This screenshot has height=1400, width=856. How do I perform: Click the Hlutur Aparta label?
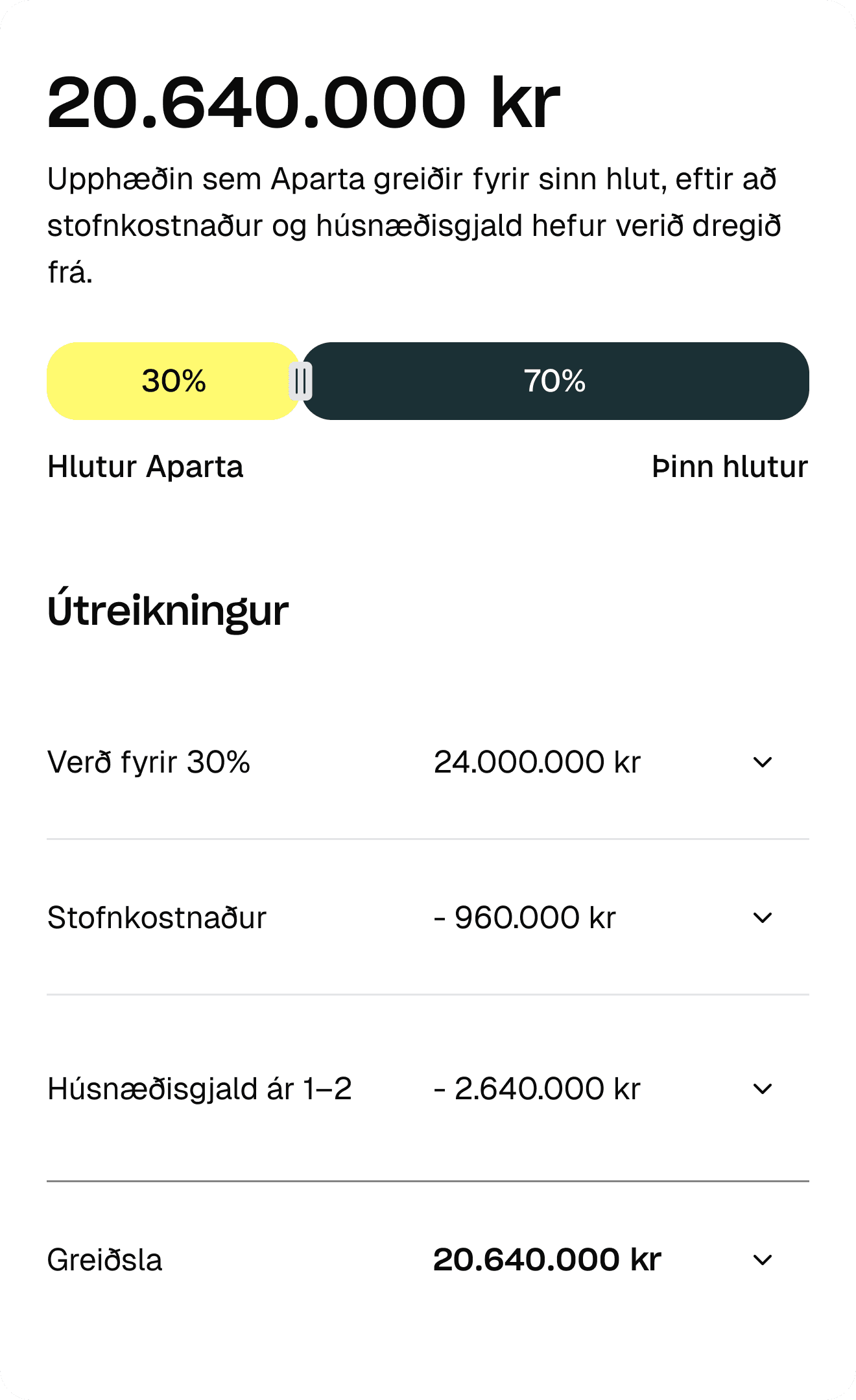click(x=145, y=467)
